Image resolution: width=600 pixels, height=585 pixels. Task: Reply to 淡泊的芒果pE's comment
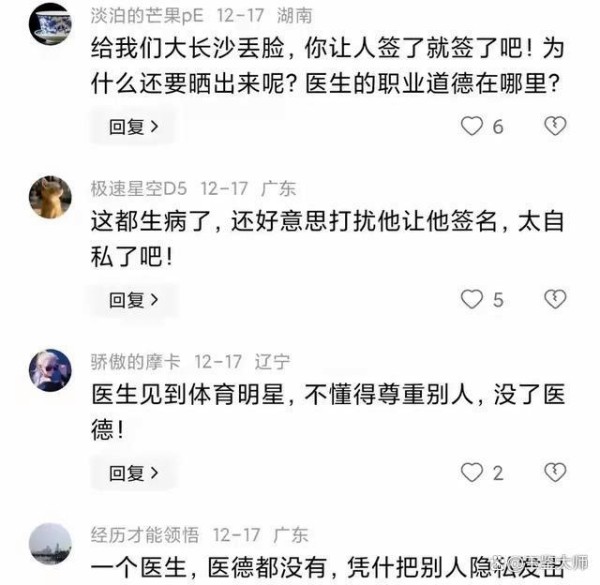[x=133, y=126]
